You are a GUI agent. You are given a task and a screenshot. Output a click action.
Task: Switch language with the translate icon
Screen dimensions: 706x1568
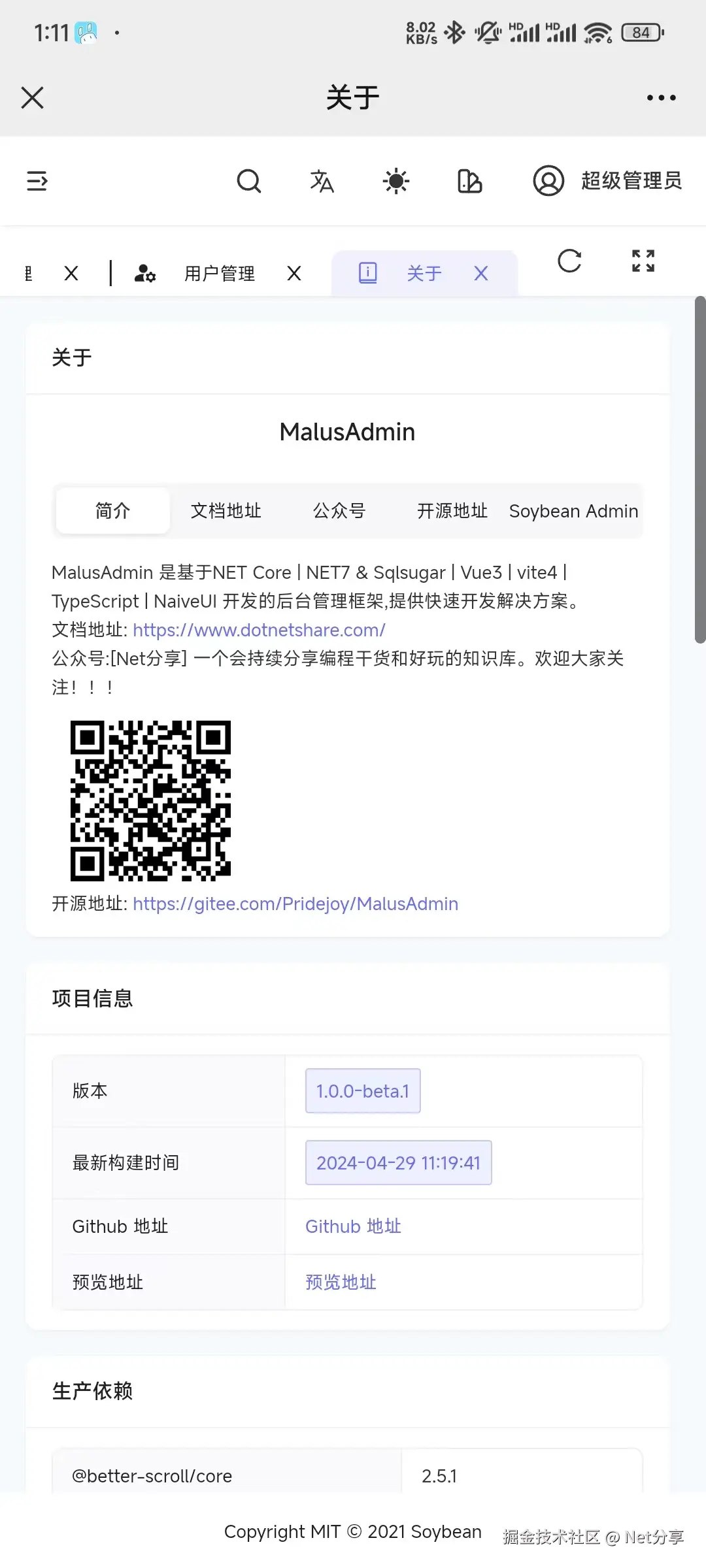click(322, 181)
